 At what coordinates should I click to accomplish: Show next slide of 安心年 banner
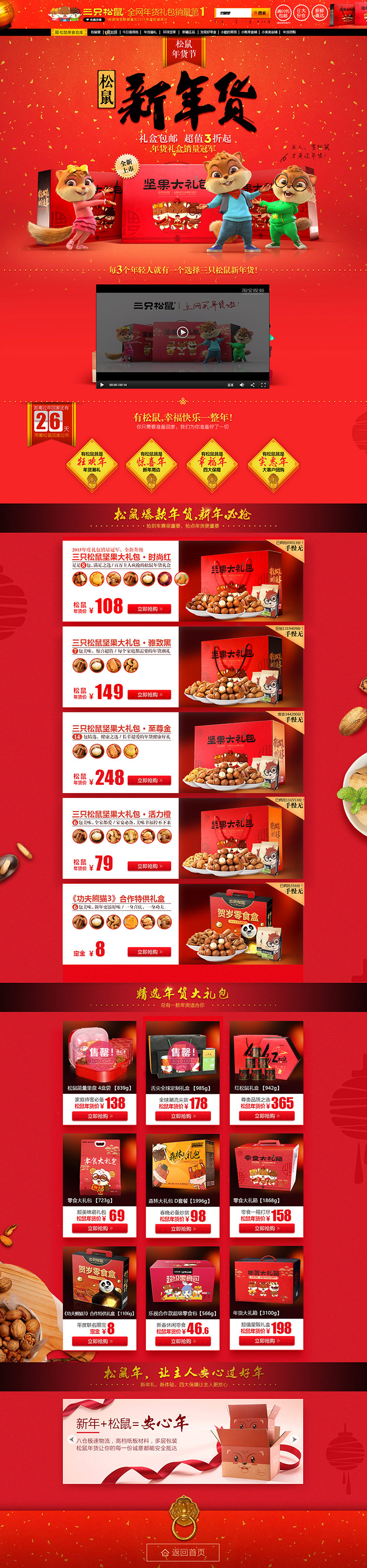point(295,1439)
